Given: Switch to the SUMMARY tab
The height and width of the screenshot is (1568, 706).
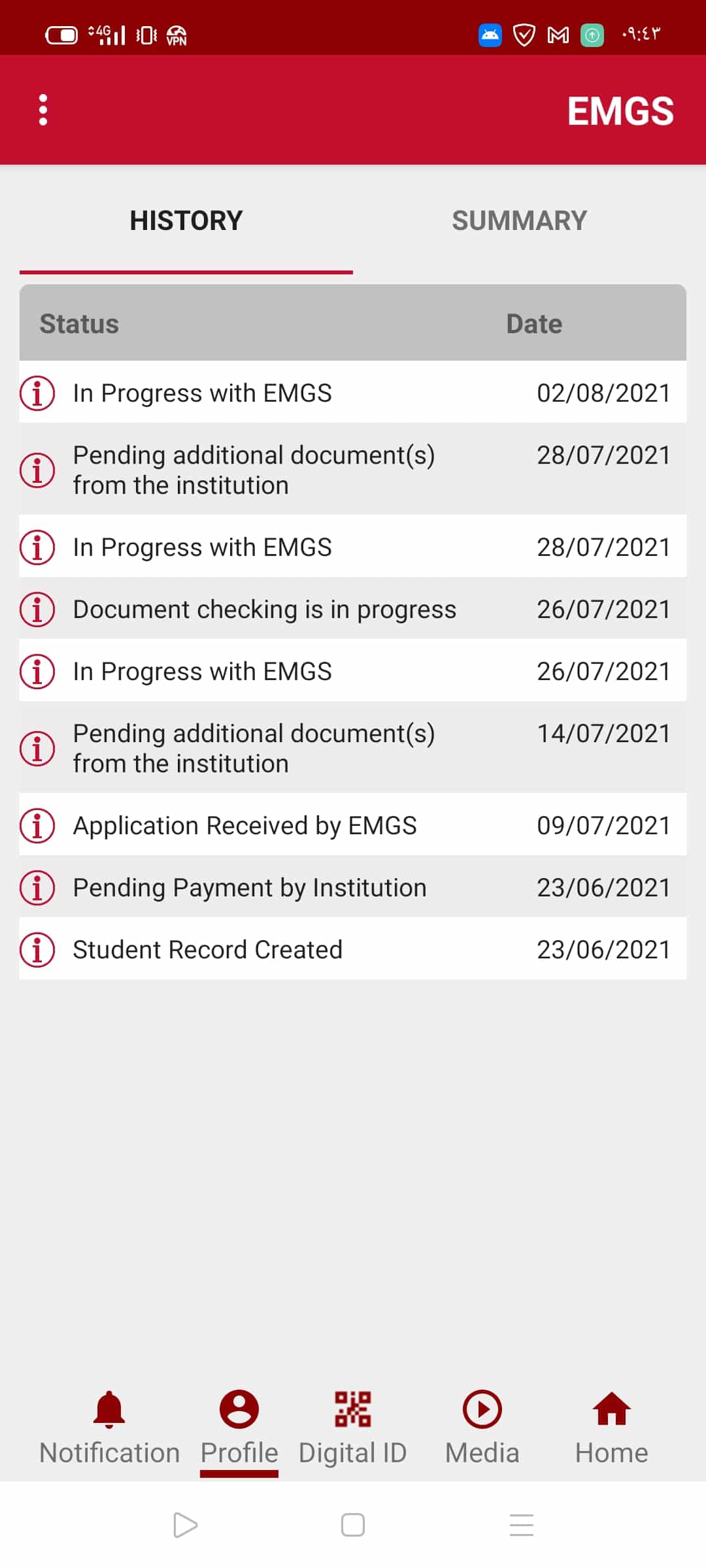Looking at the screenshot, I should [519, 221].
